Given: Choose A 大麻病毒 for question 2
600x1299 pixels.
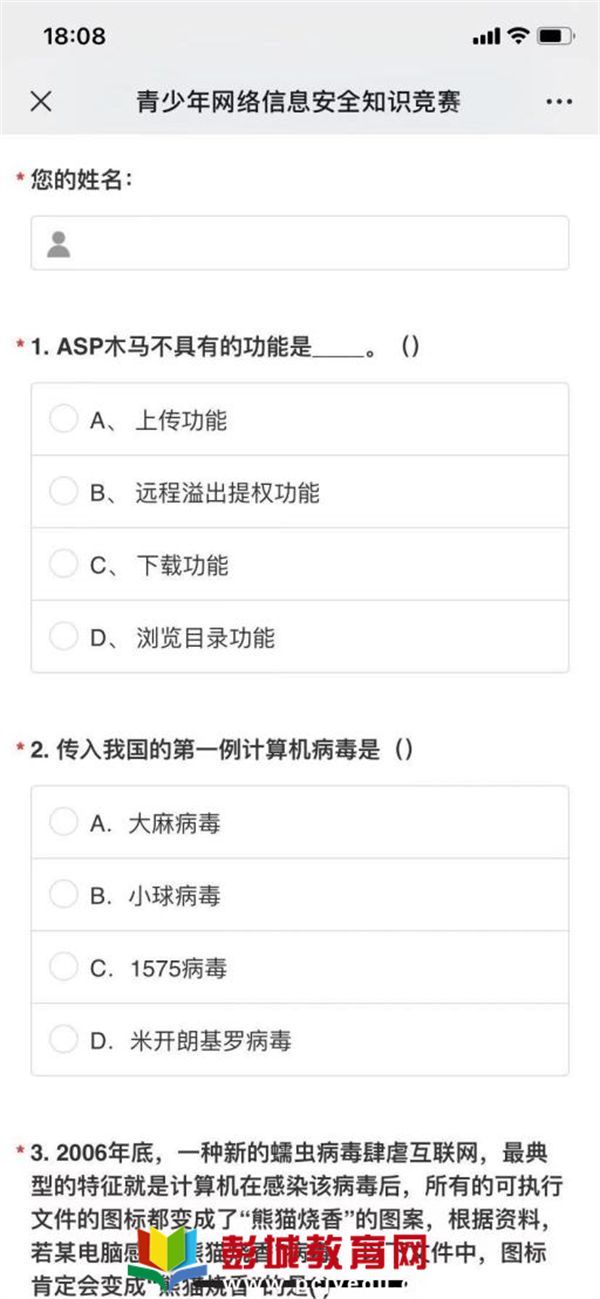Looking at the screenshot, I should (300, 822).
